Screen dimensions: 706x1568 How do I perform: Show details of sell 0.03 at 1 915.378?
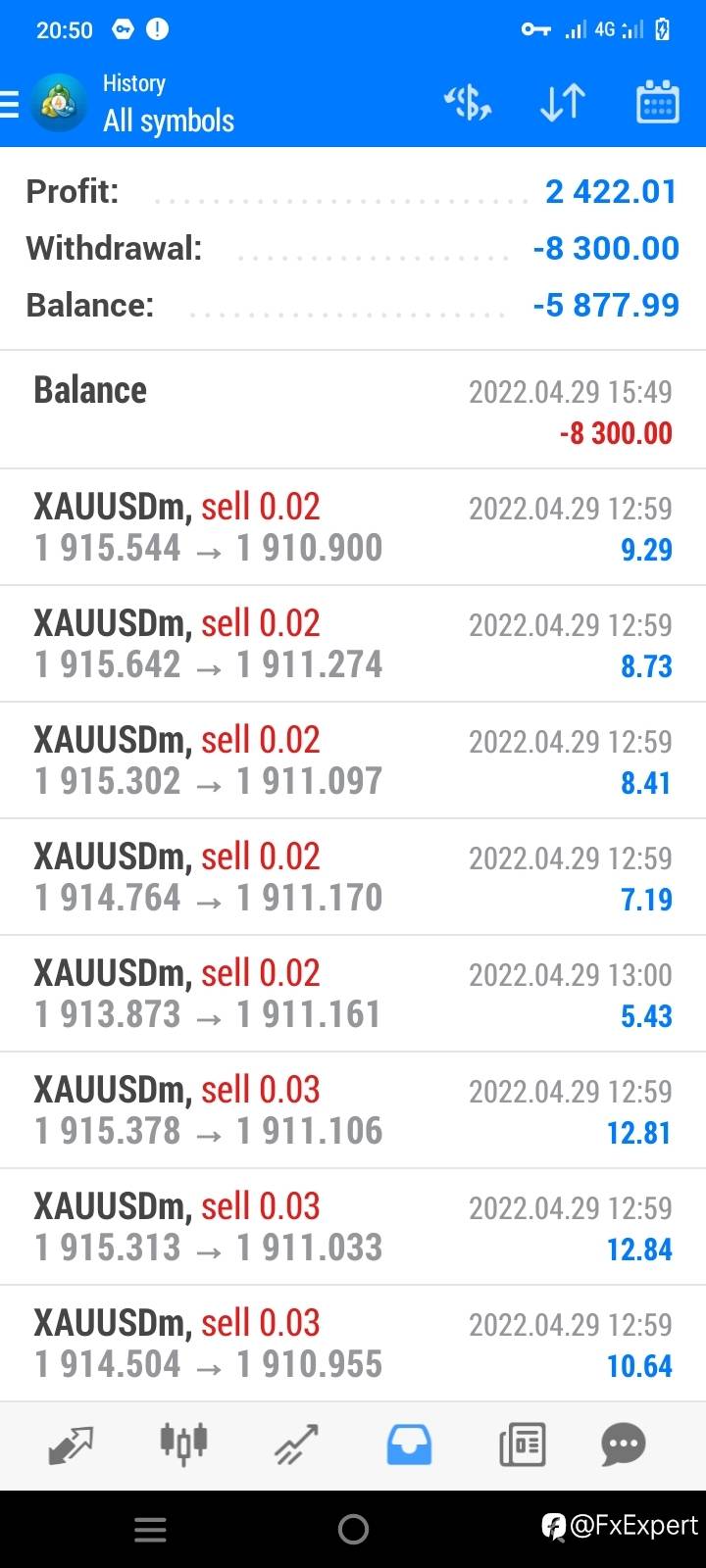(x=353, y=1110)
